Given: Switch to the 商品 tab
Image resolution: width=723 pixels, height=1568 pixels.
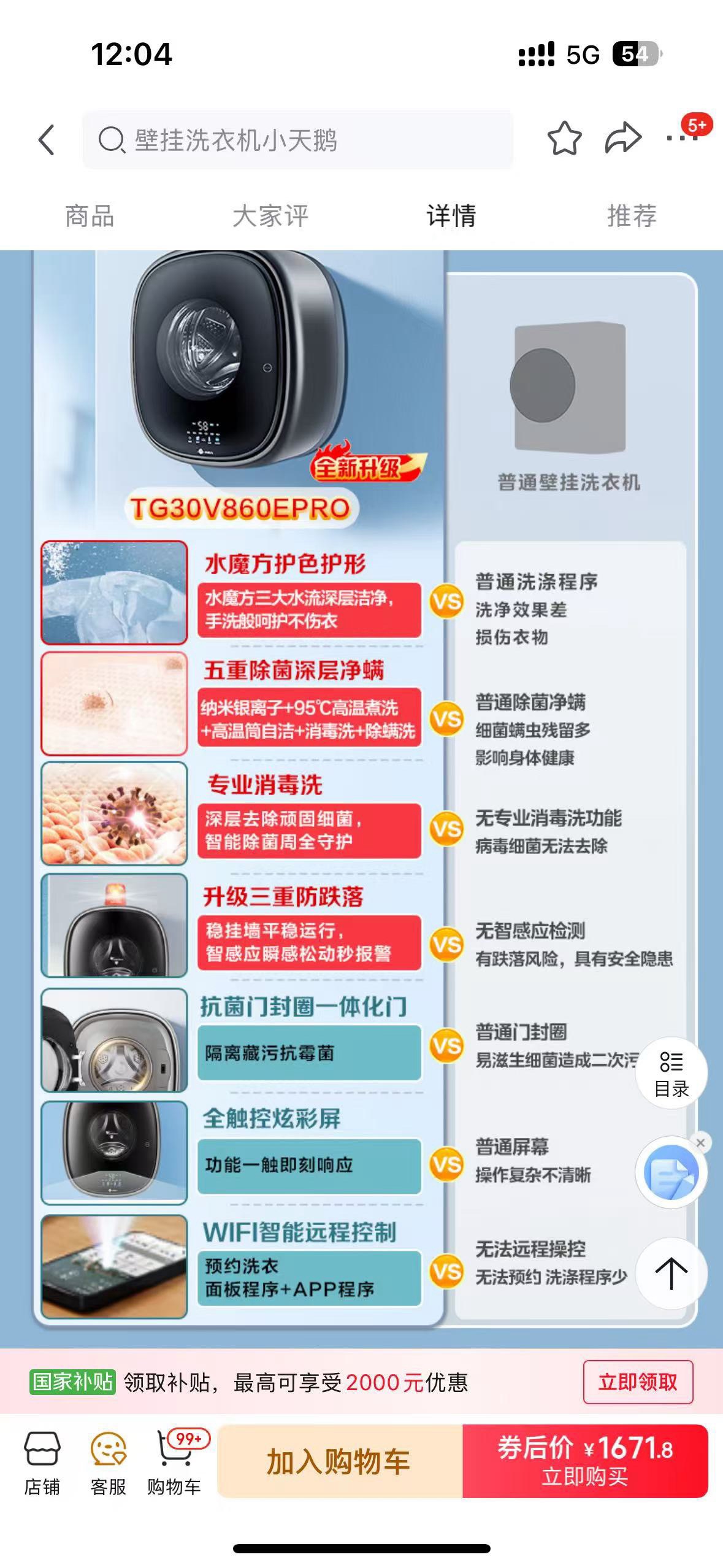Looking at the screenshot, I should point(90,217).
